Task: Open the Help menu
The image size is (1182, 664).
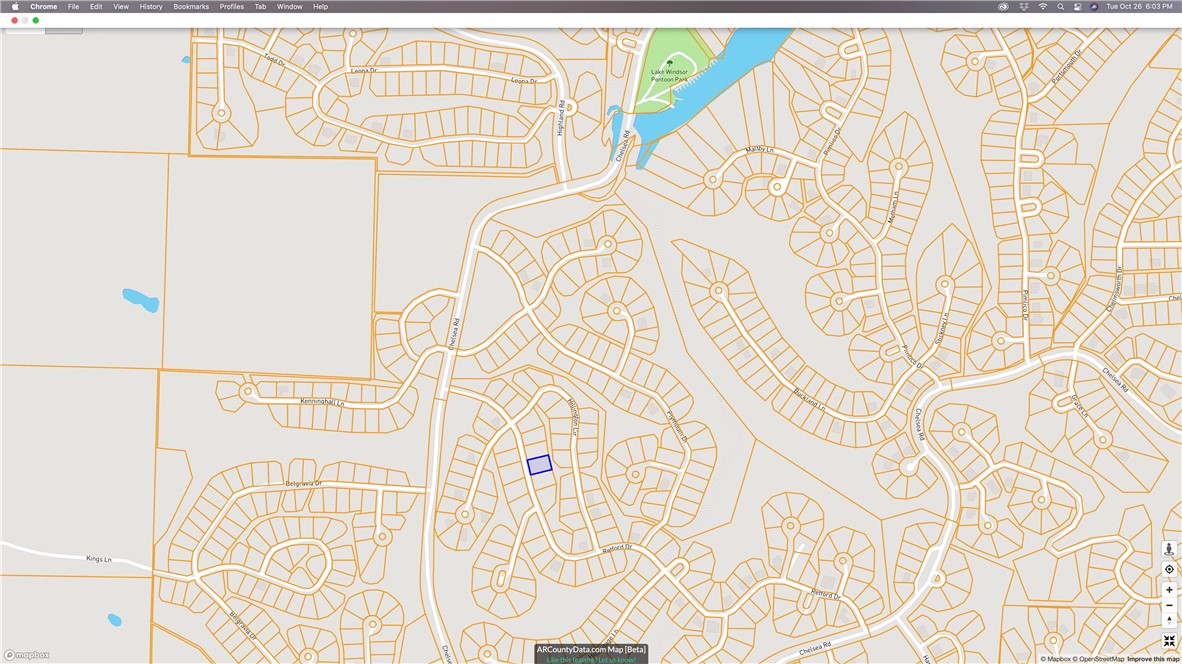Action: pyautogui.click(x=320, y=6)
